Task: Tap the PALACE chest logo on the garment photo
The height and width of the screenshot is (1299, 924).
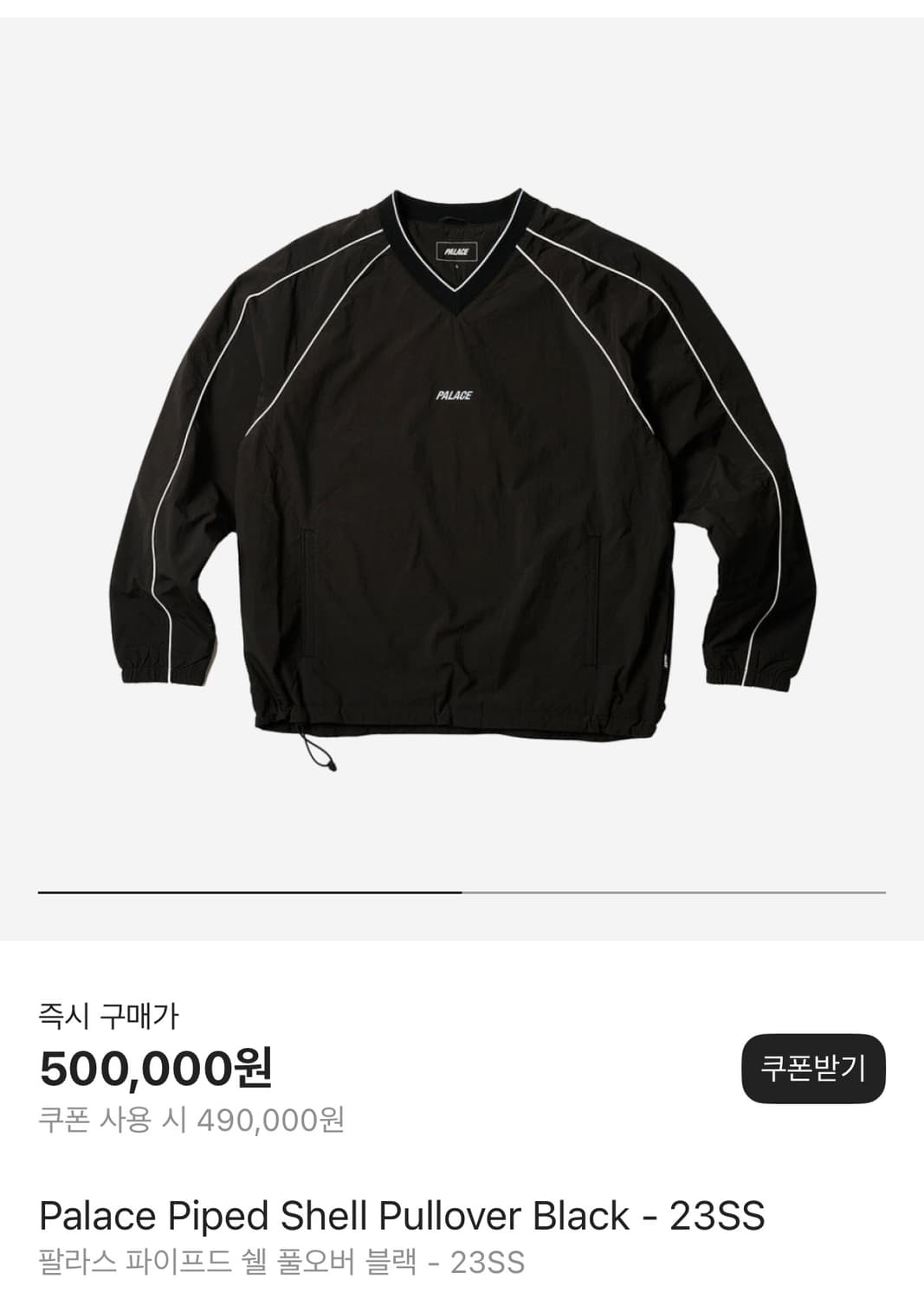Action: coord(454,394)
